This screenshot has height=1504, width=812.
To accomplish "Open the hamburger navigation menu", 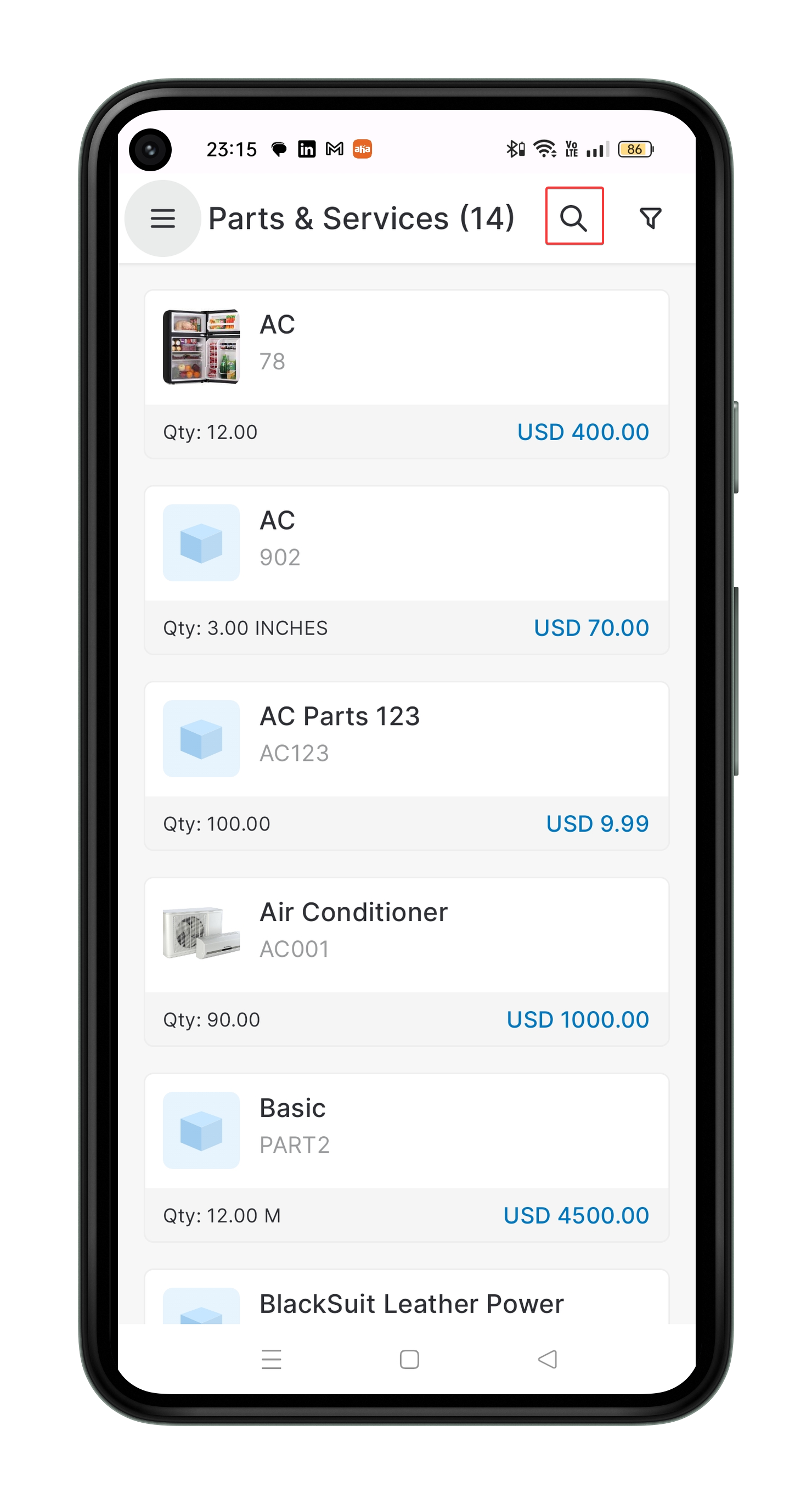I will 162,218.
